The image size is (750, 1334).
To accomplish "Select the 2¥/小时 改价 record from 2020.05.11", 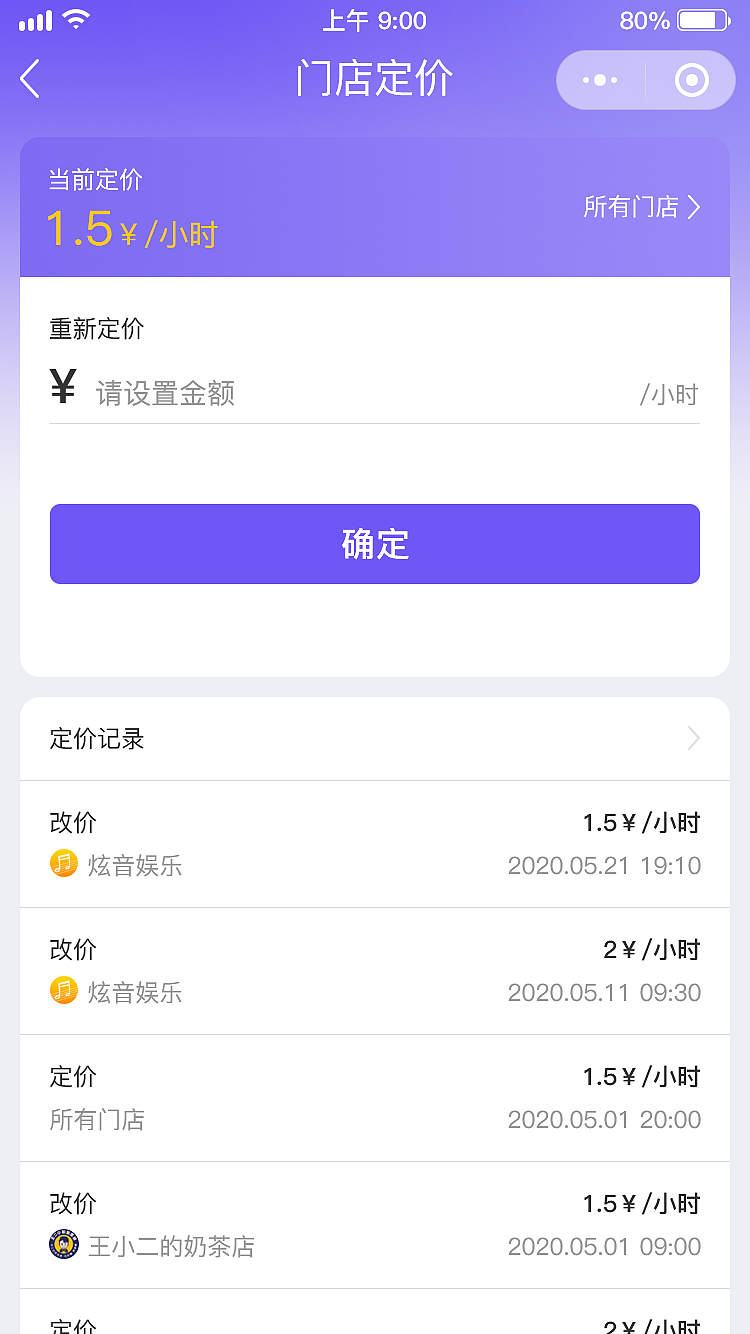I will [x=375, y=970].
